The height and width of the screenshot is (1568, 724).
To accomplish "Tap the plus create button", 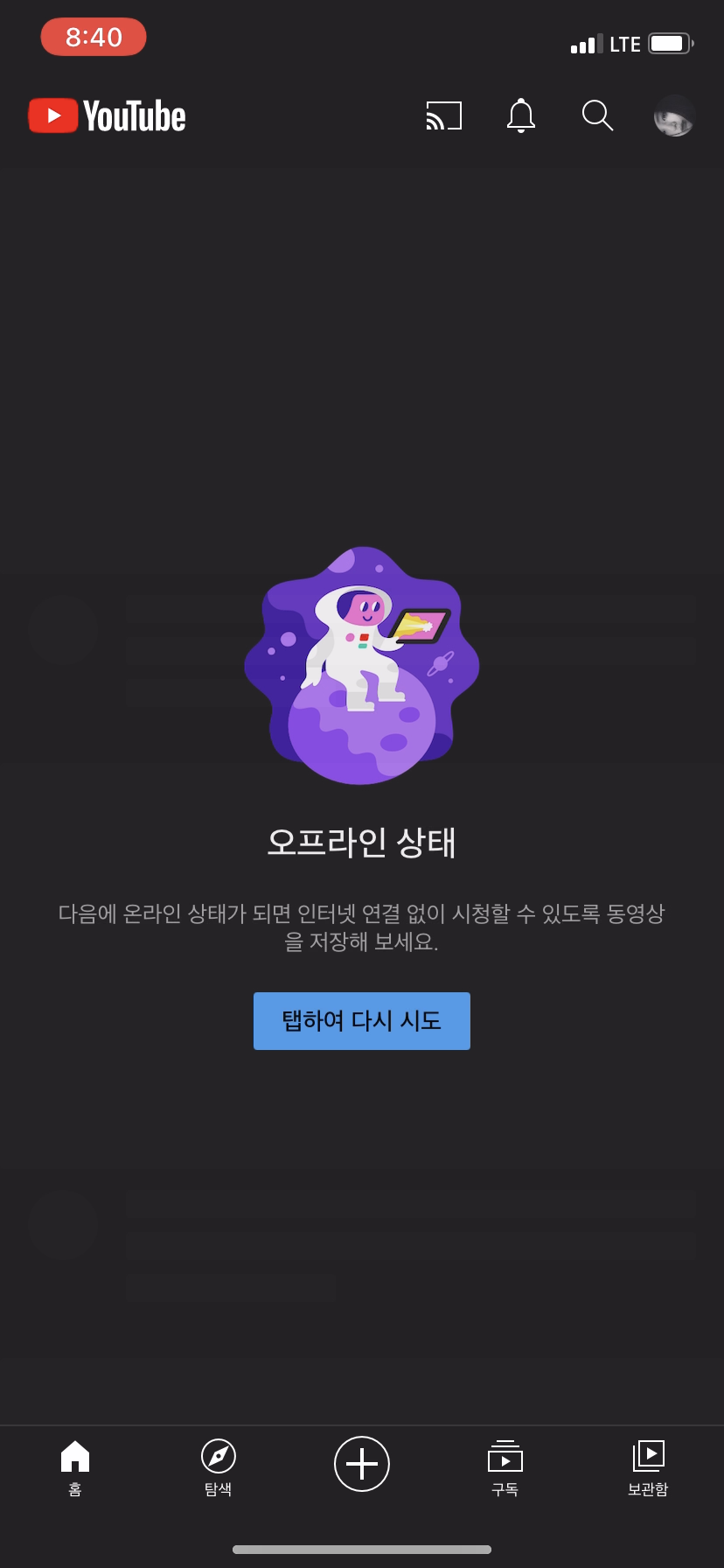I will pos(362,1463).
